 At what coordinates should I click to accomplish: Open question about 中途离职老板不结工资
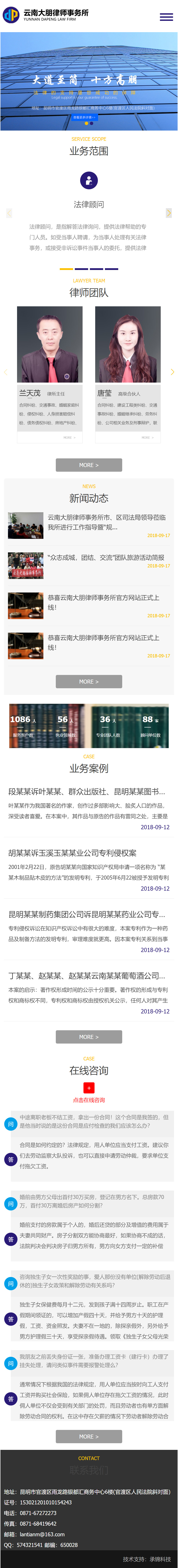pos(94,1121)
